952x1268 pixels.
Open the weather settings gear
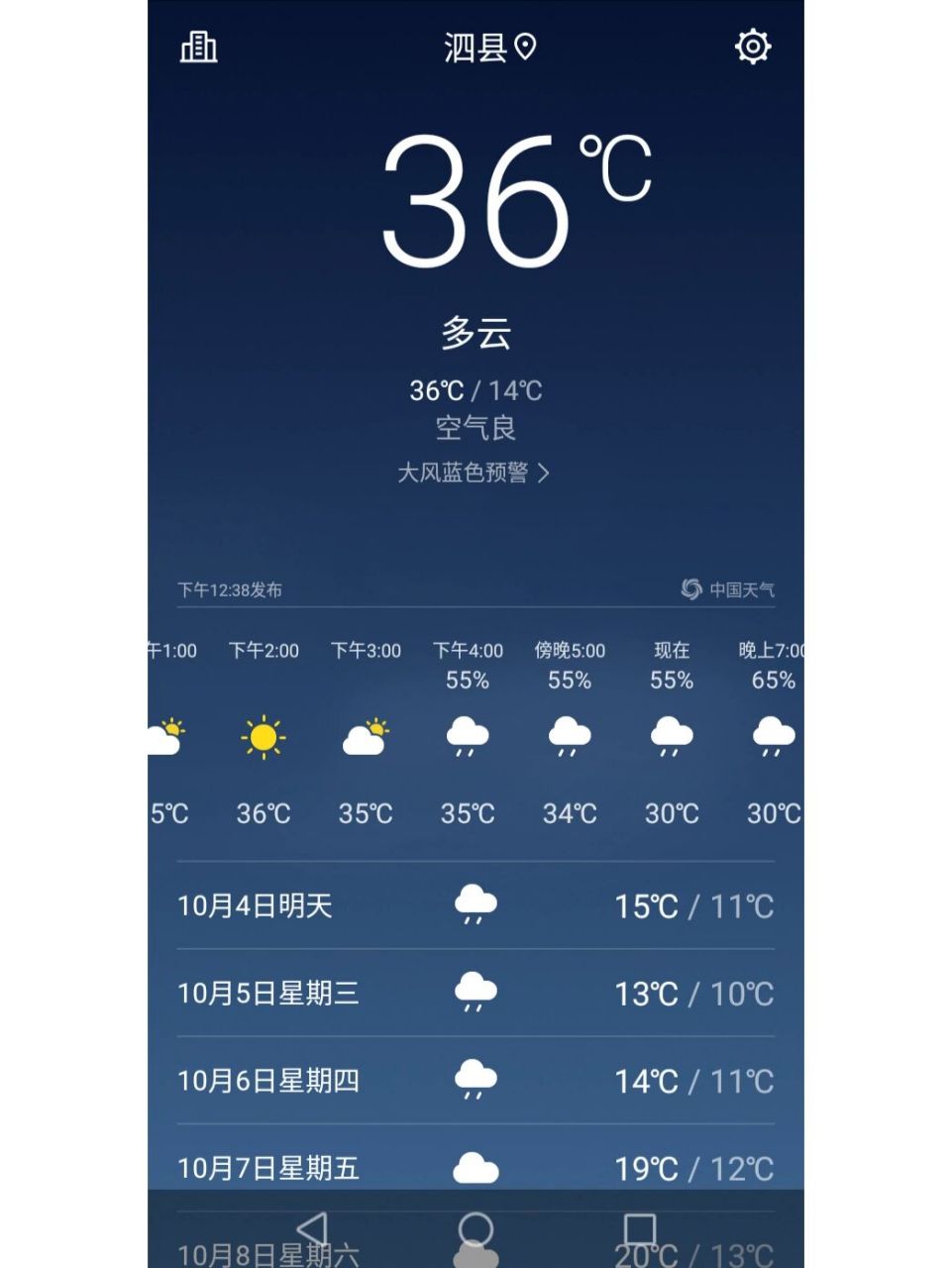click(x=752, y=48)
